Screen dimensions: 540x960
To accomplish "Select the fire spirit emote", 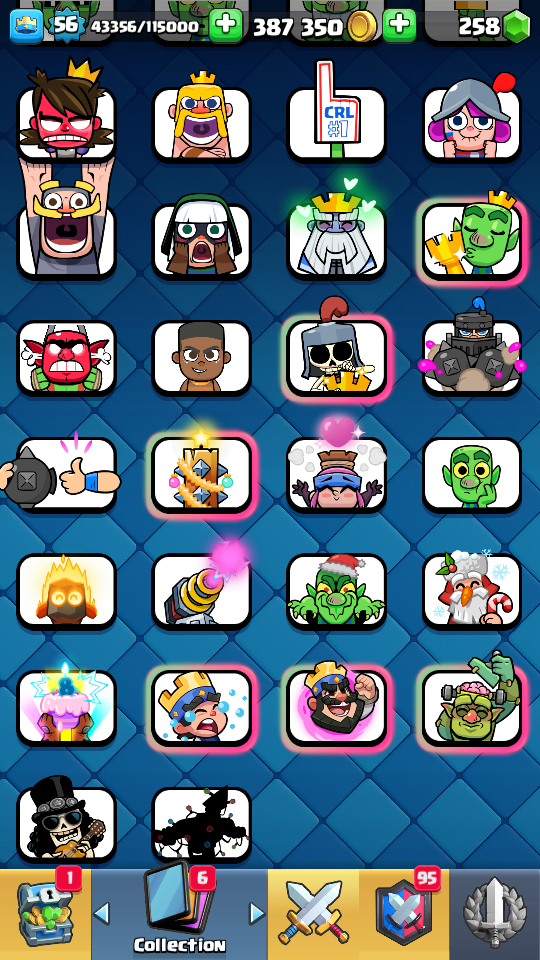I will pyautogui.click(x=67, y=590).
